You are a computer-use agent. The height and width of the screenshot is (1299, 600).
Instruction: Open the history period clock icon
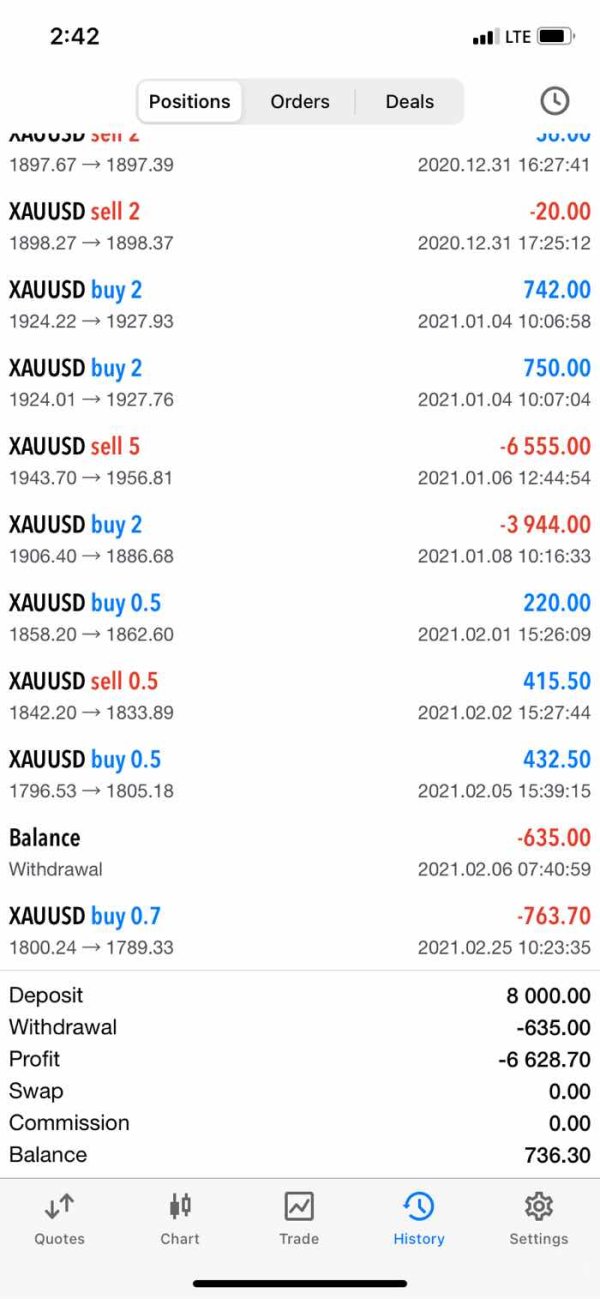click(x=554, y=101)
